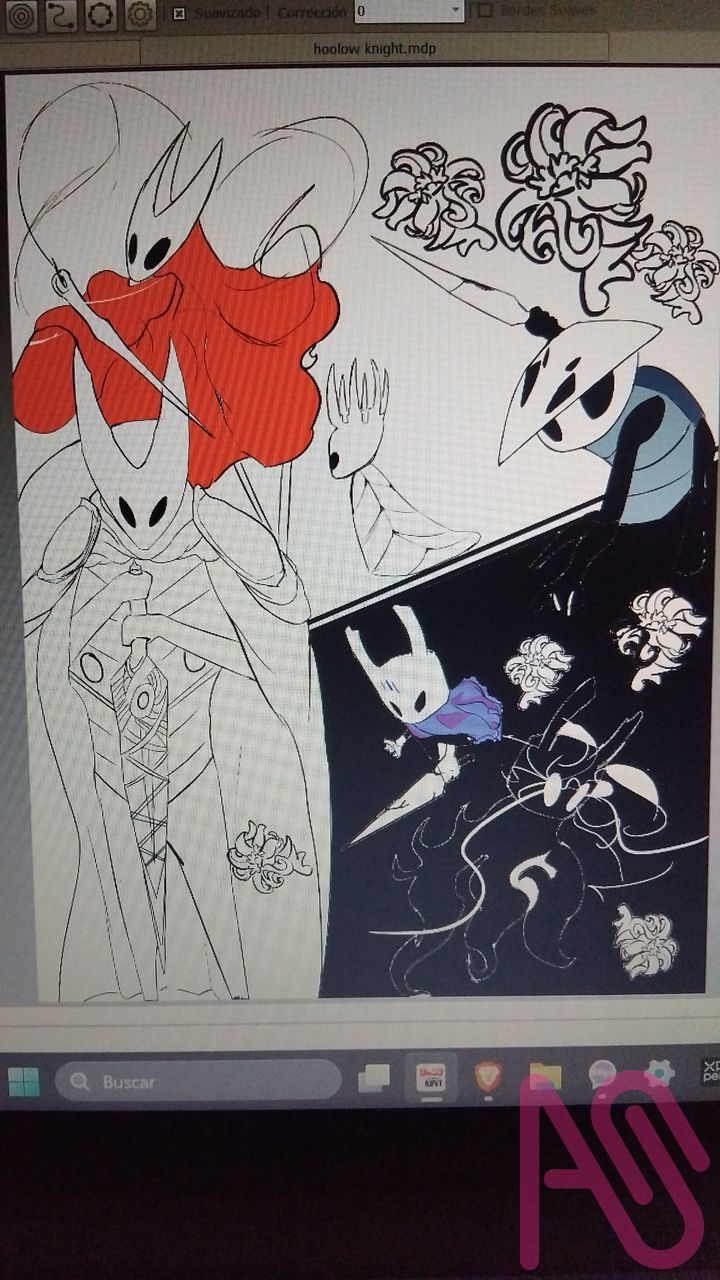Enable the Bordes Suaves checkbox
The image size is (720, 1280).
point(485,11)
